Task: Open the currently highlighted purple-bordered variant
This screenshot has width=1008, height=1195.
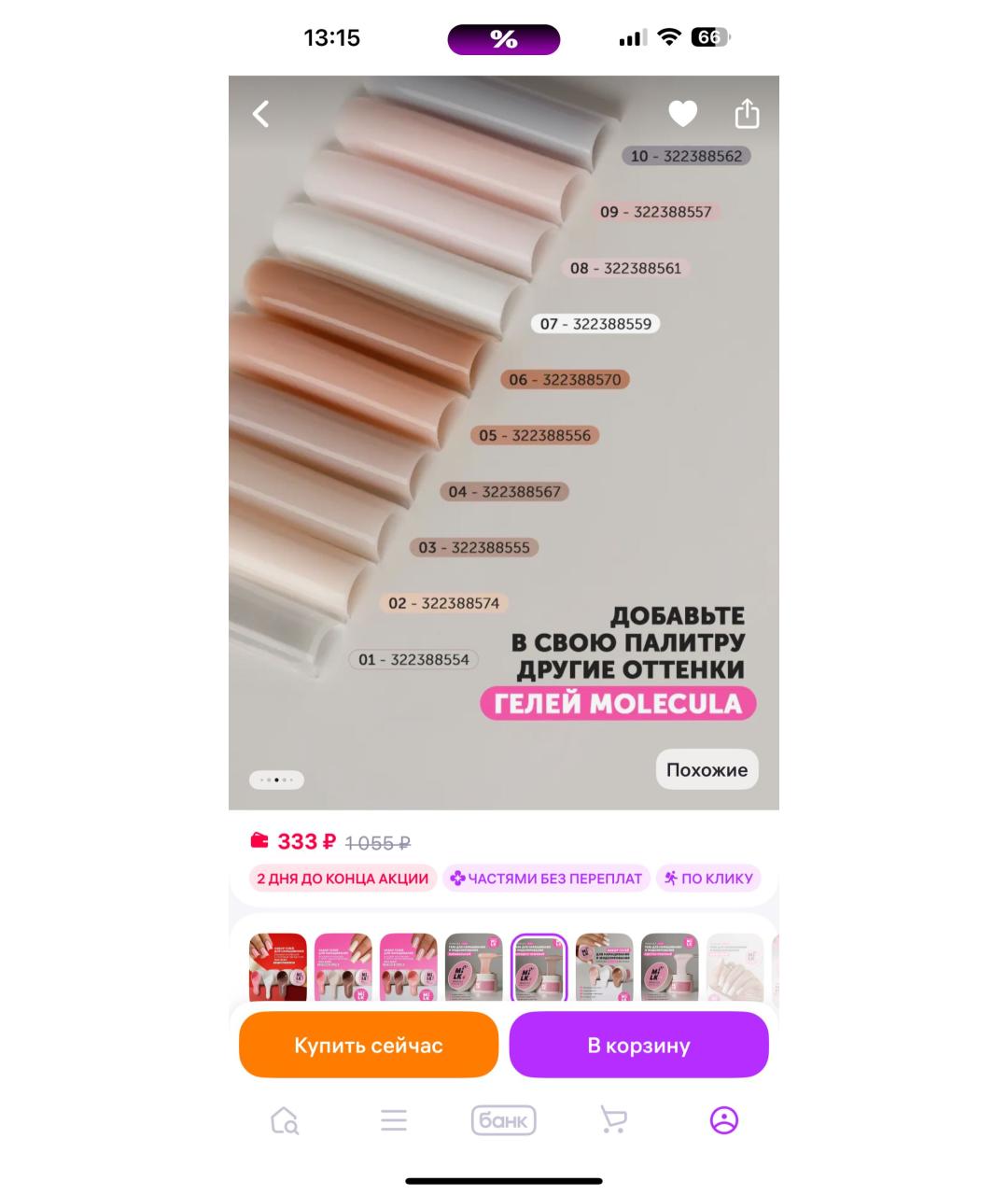Action: coord(539,967)
